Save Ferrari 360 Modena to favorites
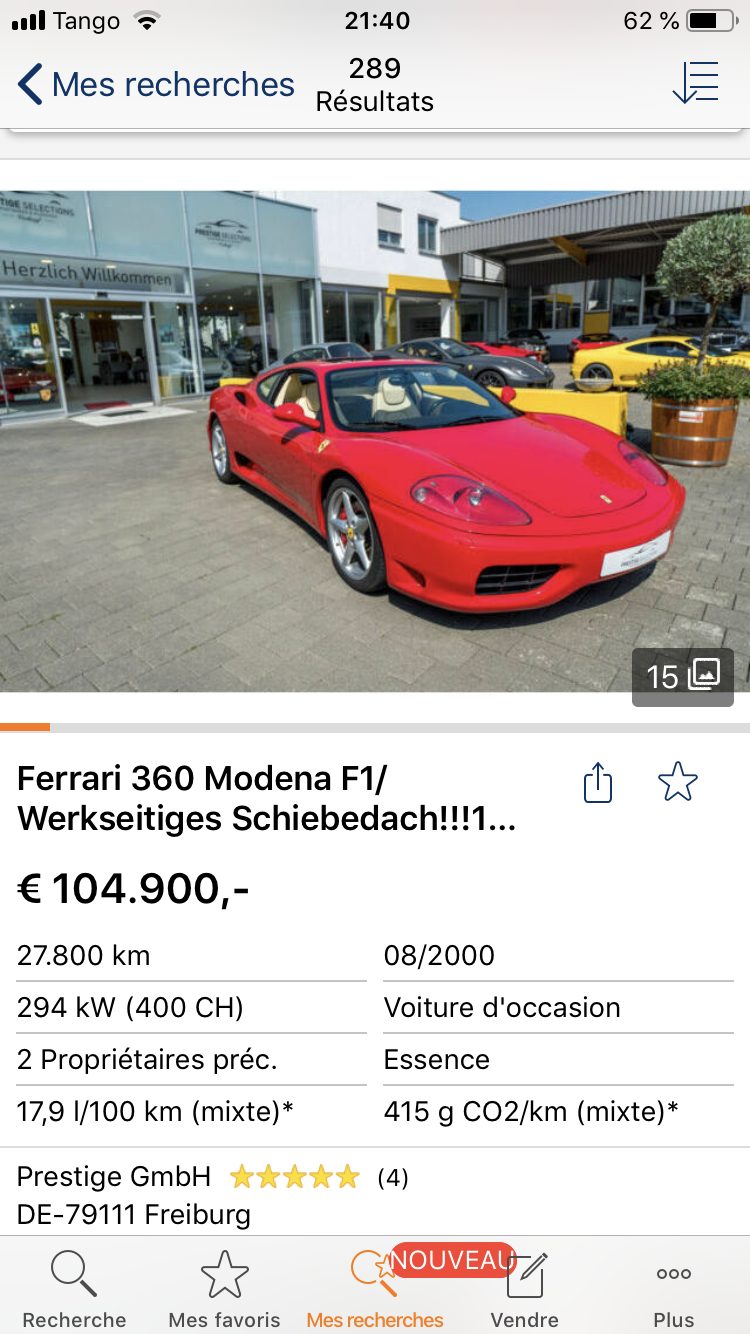 (678, 782)
